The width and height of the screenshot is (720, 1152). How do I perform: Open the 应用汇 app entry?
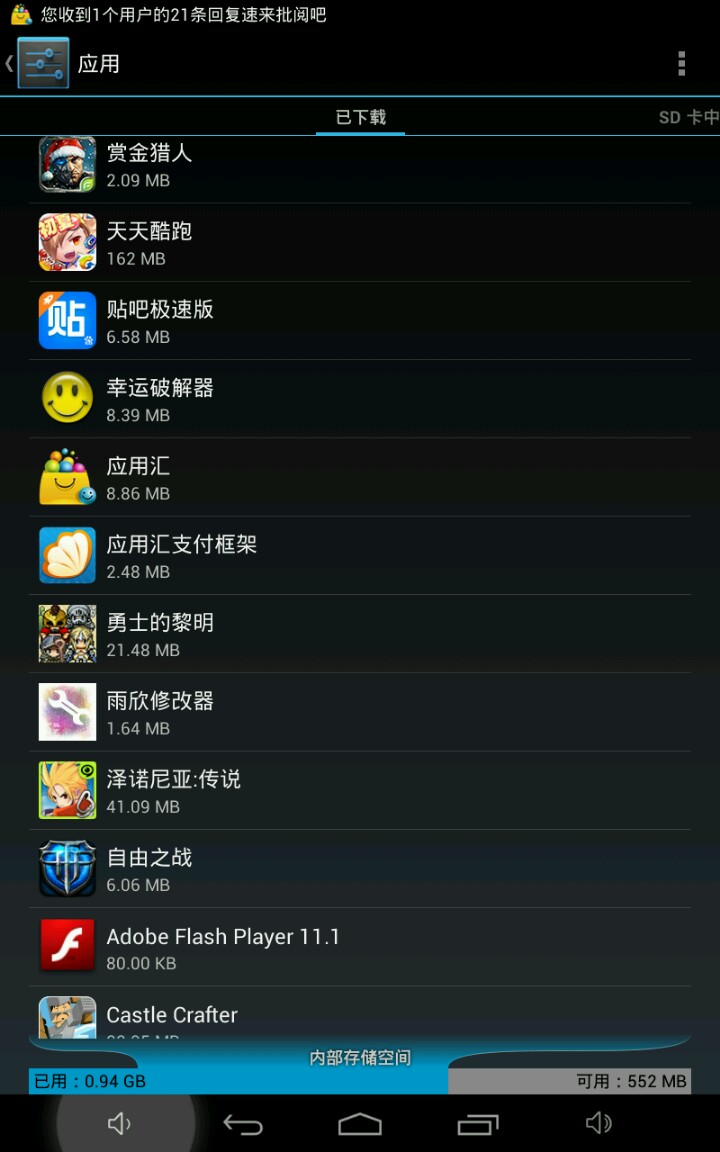click(360, 478)
